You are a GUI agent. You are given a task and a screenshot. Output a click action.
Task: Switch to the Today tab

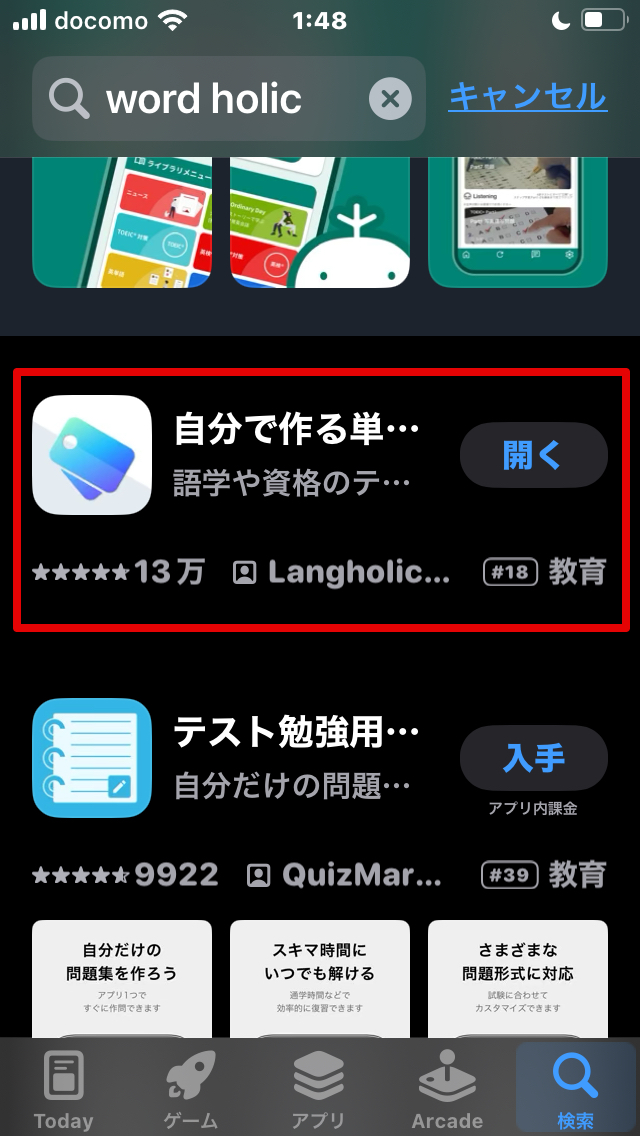coord(63,1092)
